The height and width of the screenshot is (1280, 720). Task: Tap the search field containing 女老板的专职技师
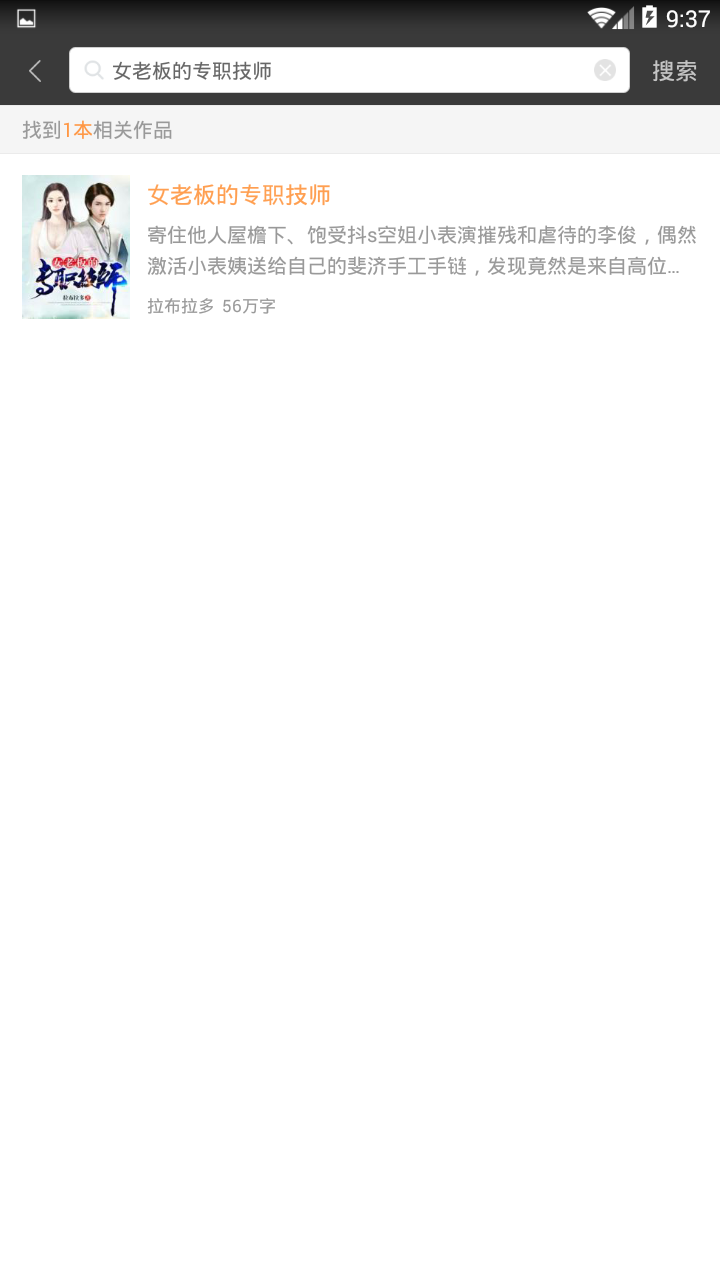tap(340, 71)
